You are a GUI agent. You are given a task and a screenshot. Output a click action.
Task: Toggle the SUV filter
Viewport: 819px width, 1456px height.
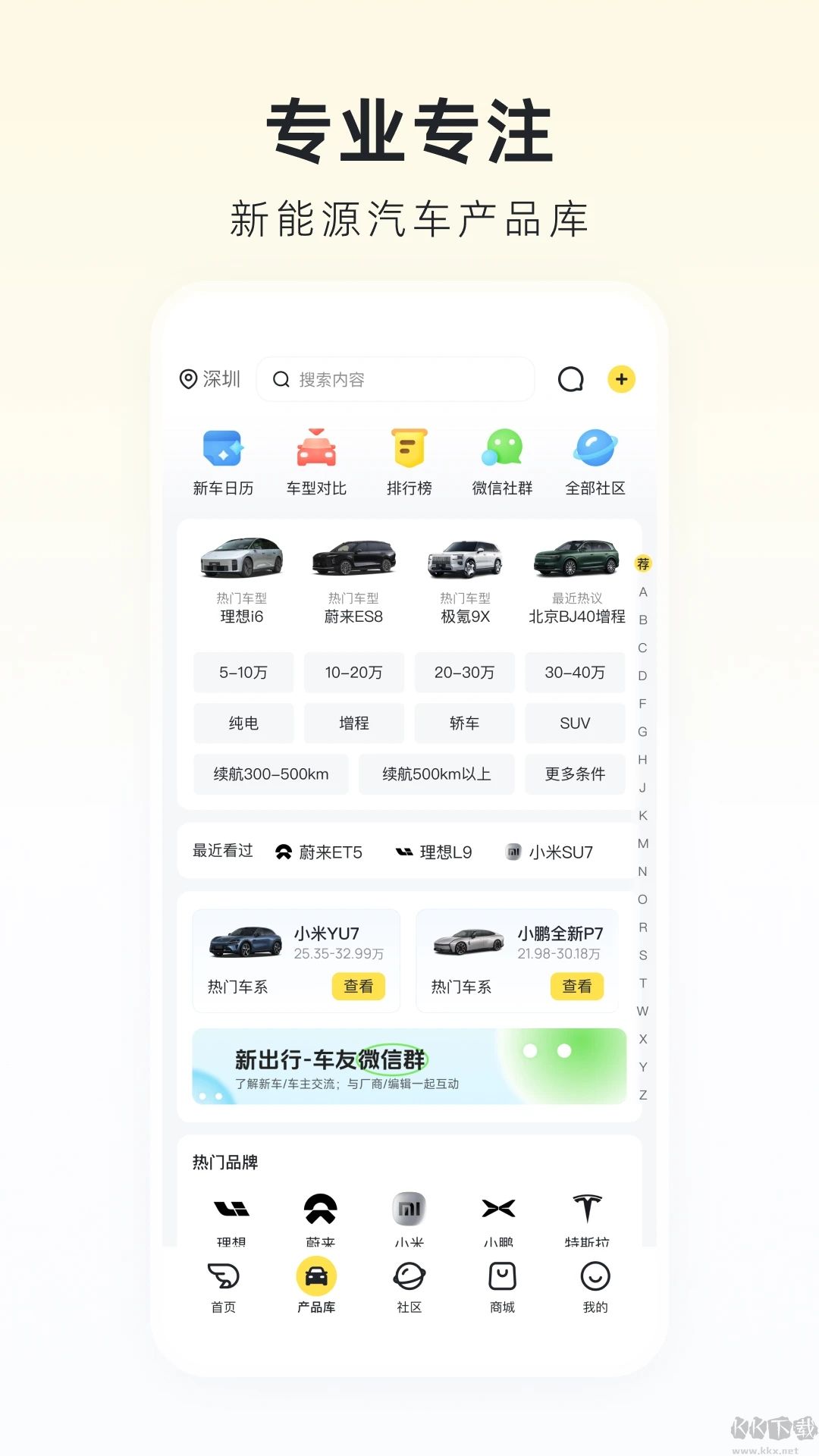575,723
